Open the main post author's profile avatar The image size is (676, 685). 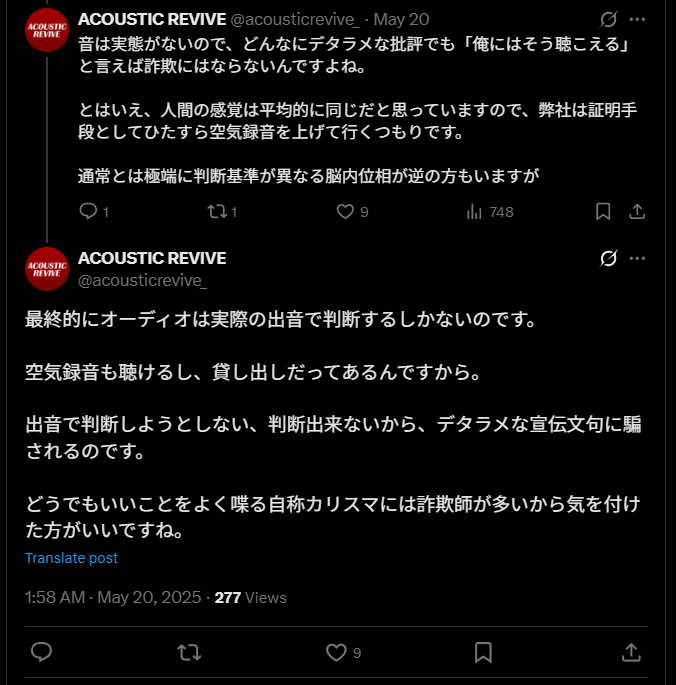[46, 268]
